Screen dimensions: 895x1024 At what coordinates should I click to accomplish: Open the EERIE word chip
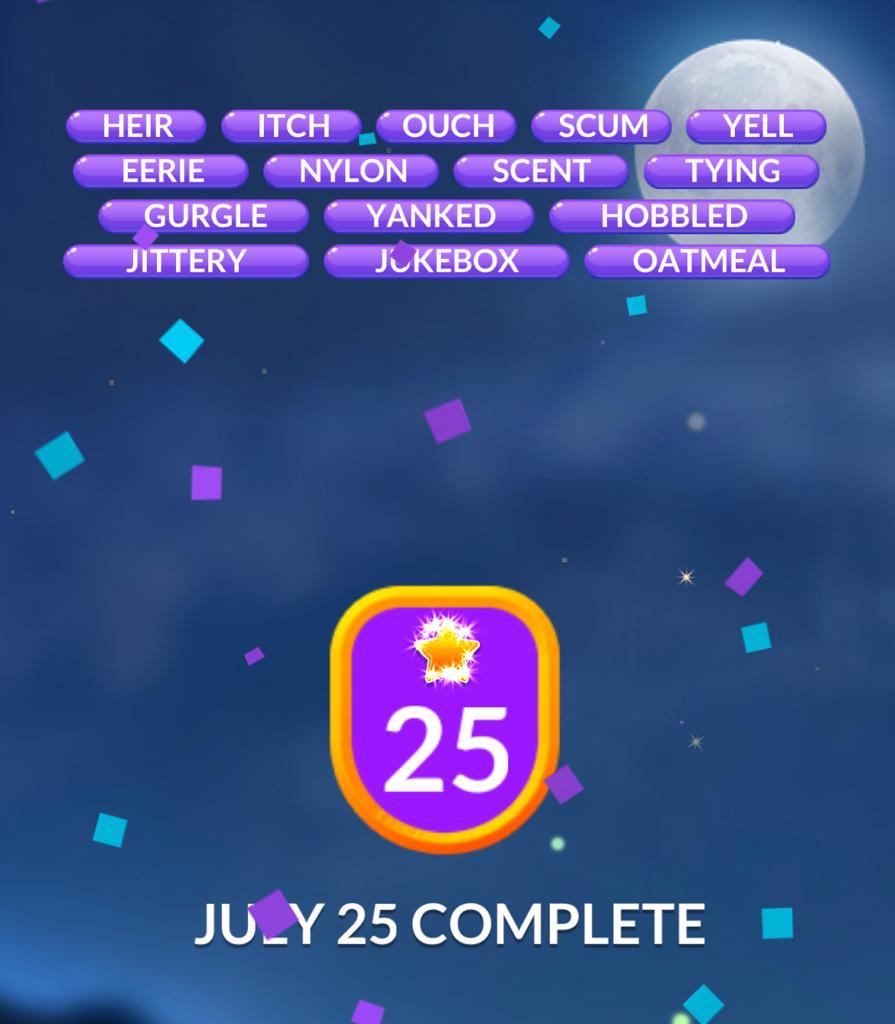click(x=161, y=171)
